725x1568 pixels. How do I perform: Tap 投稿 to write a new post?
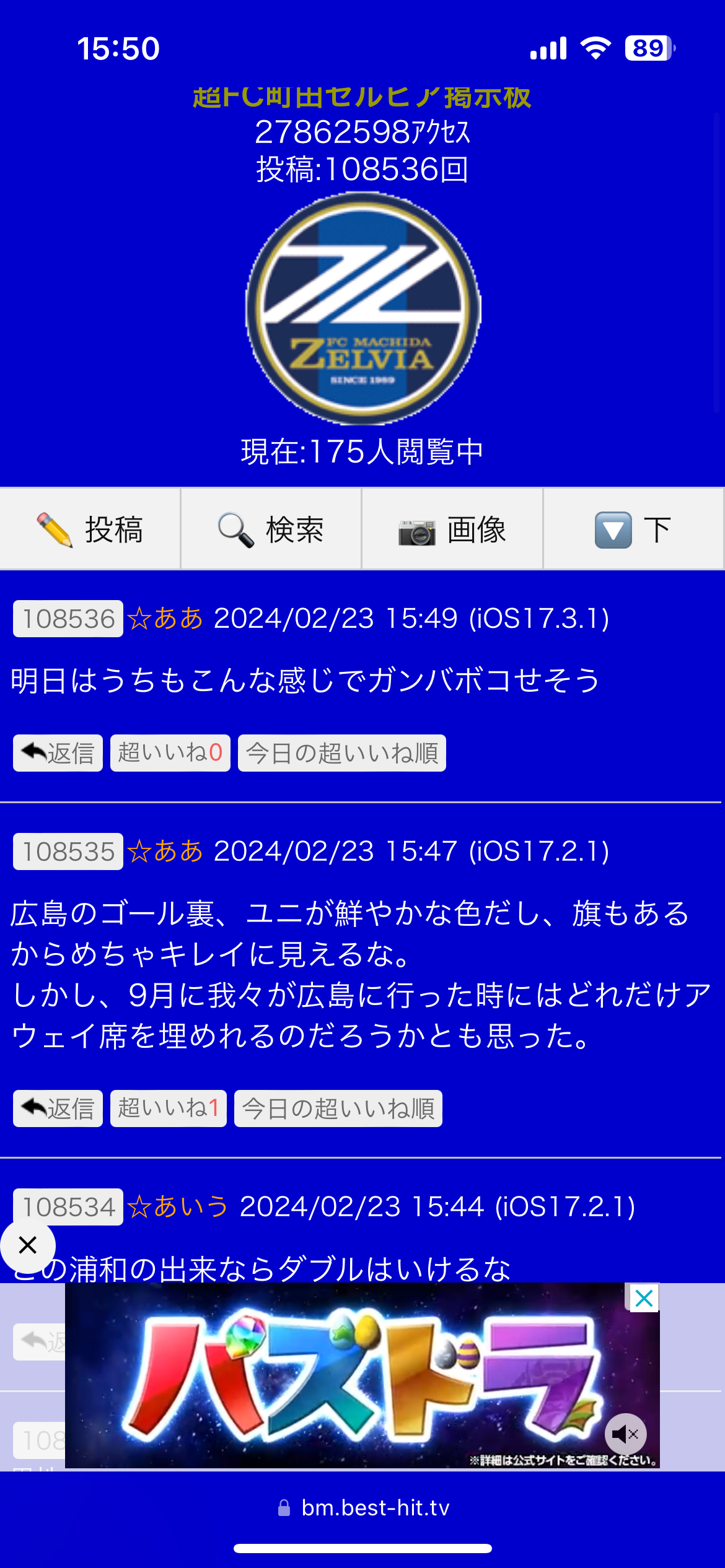pyautogui.click(x=90, y=529)
